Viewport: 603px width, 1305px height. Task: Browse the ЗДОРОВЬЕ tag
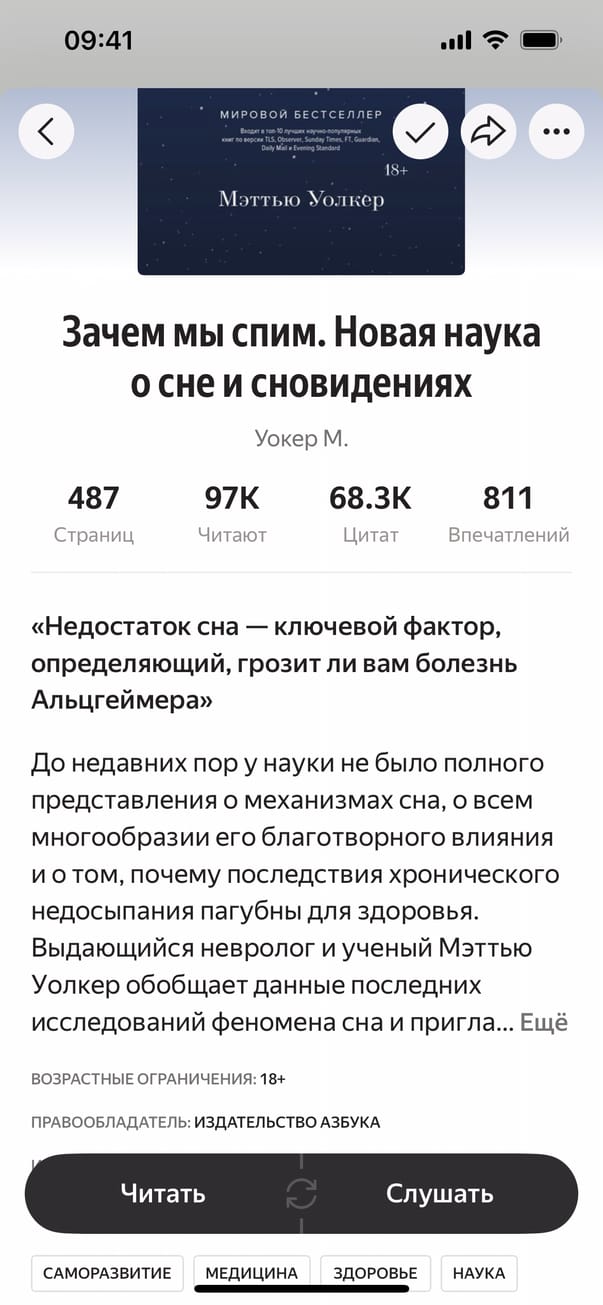tap(375, 1273)
